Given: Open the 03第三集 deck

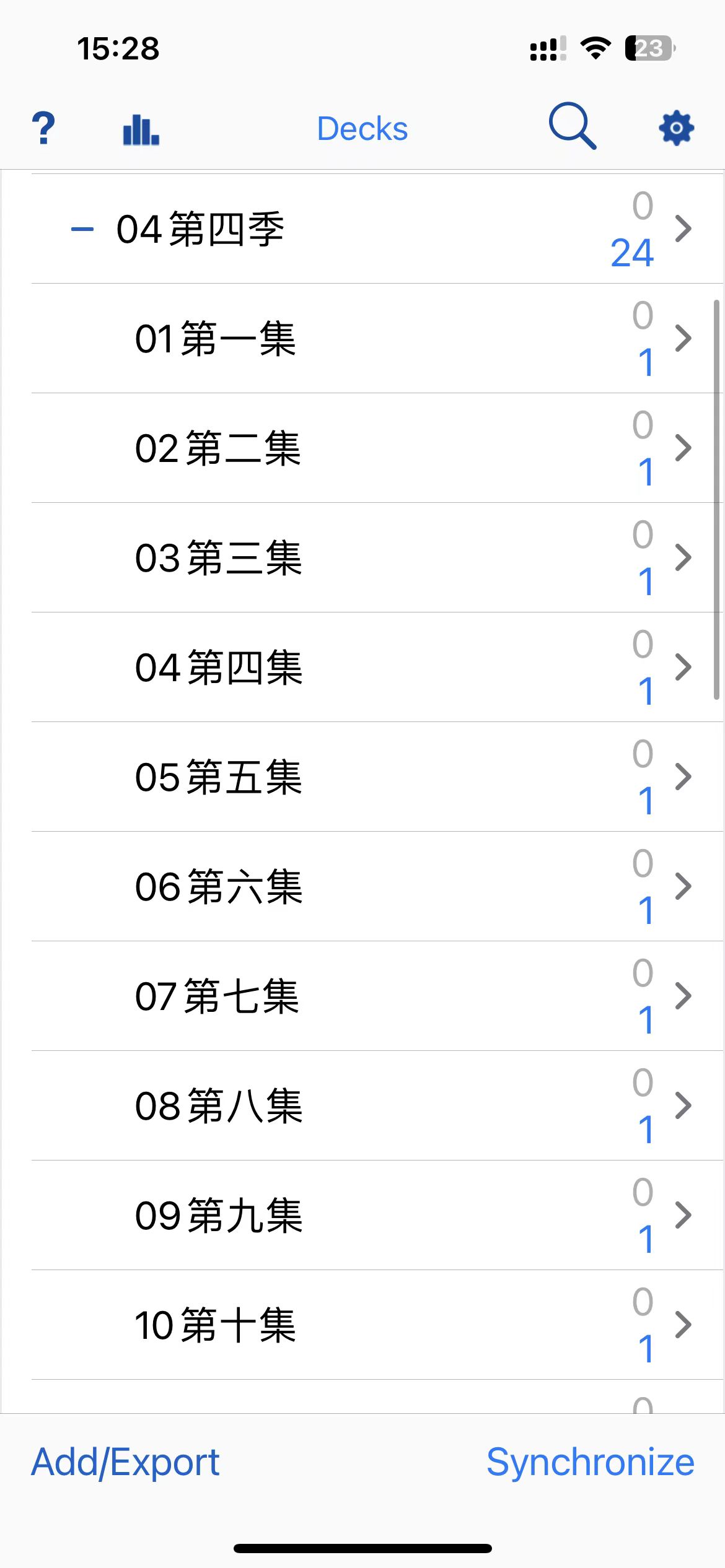Looking at the screenshot, I should (x=377, y=557).
